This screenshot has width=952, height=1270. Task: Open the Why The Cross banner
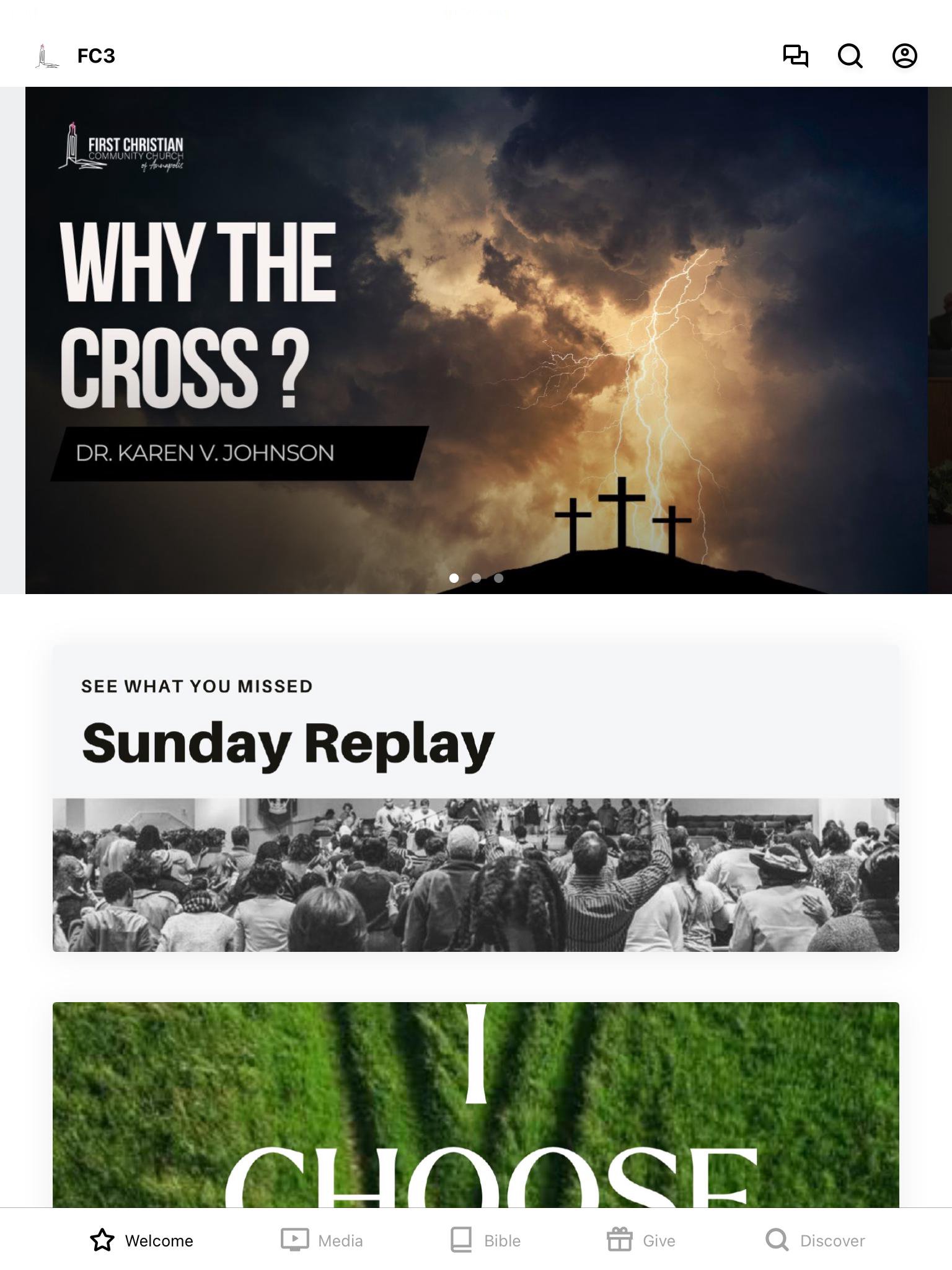(476, 340)
